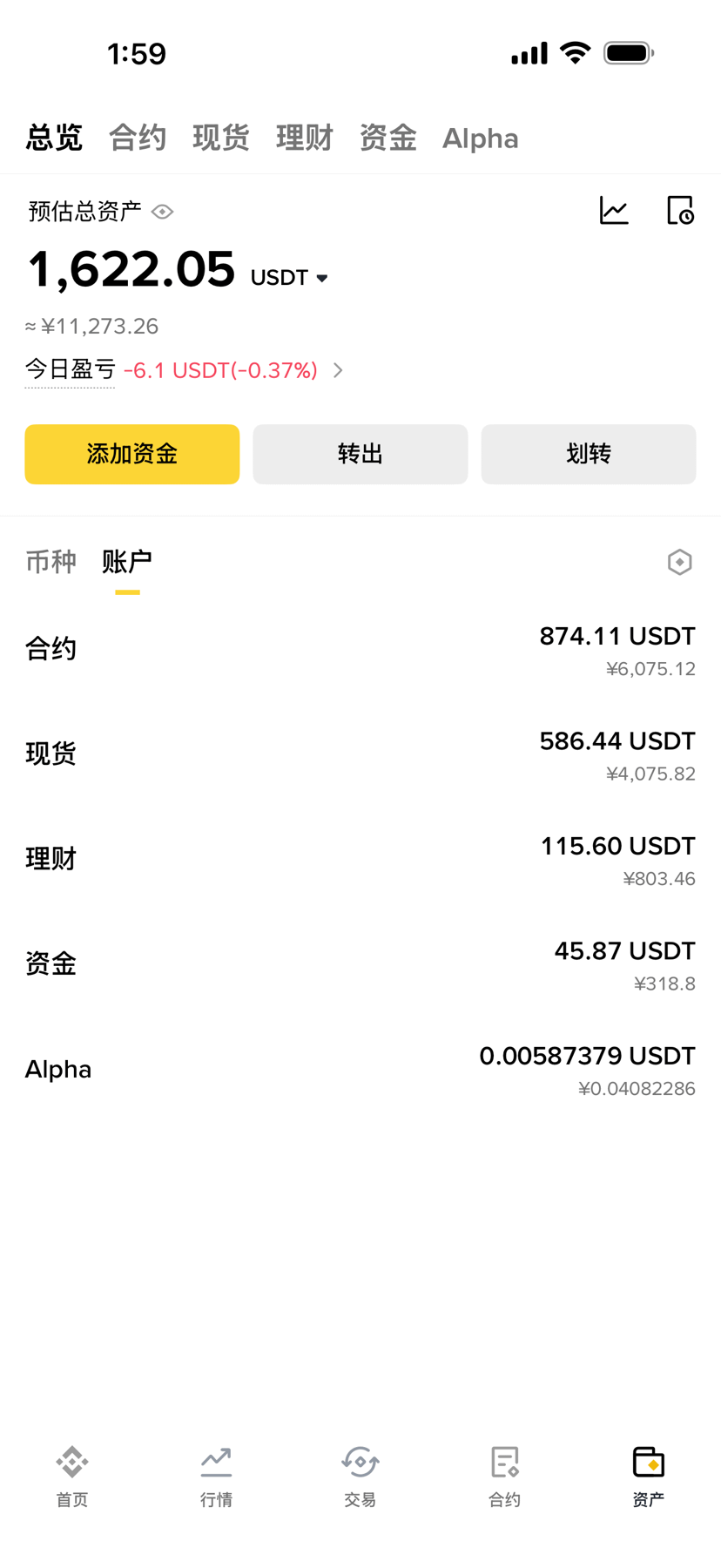Viewport: 721px width, 1568px height.
Task: Tap the 添加资金 button
Action: 132,454
